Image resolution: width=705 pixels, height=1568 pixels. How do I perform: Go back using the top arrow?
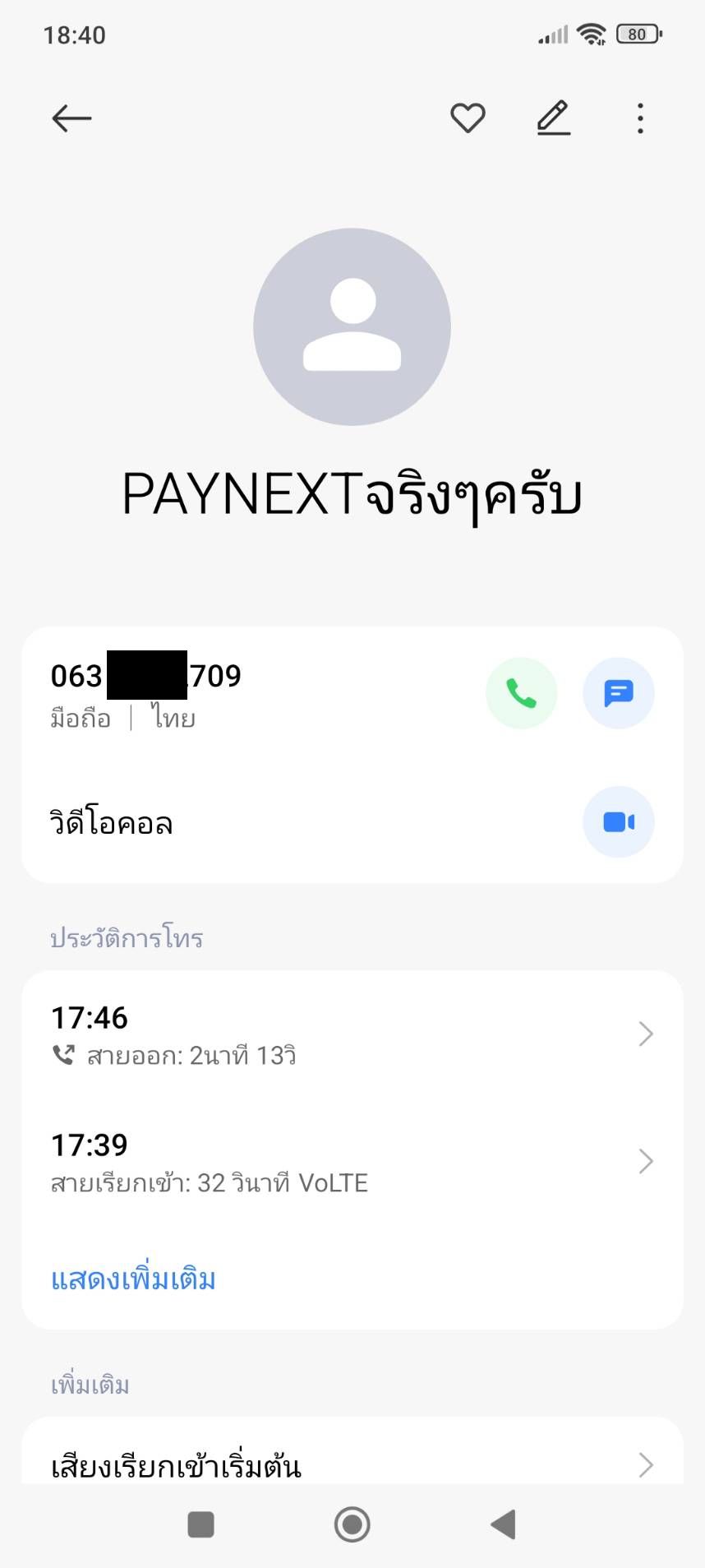tap(71, 118)
